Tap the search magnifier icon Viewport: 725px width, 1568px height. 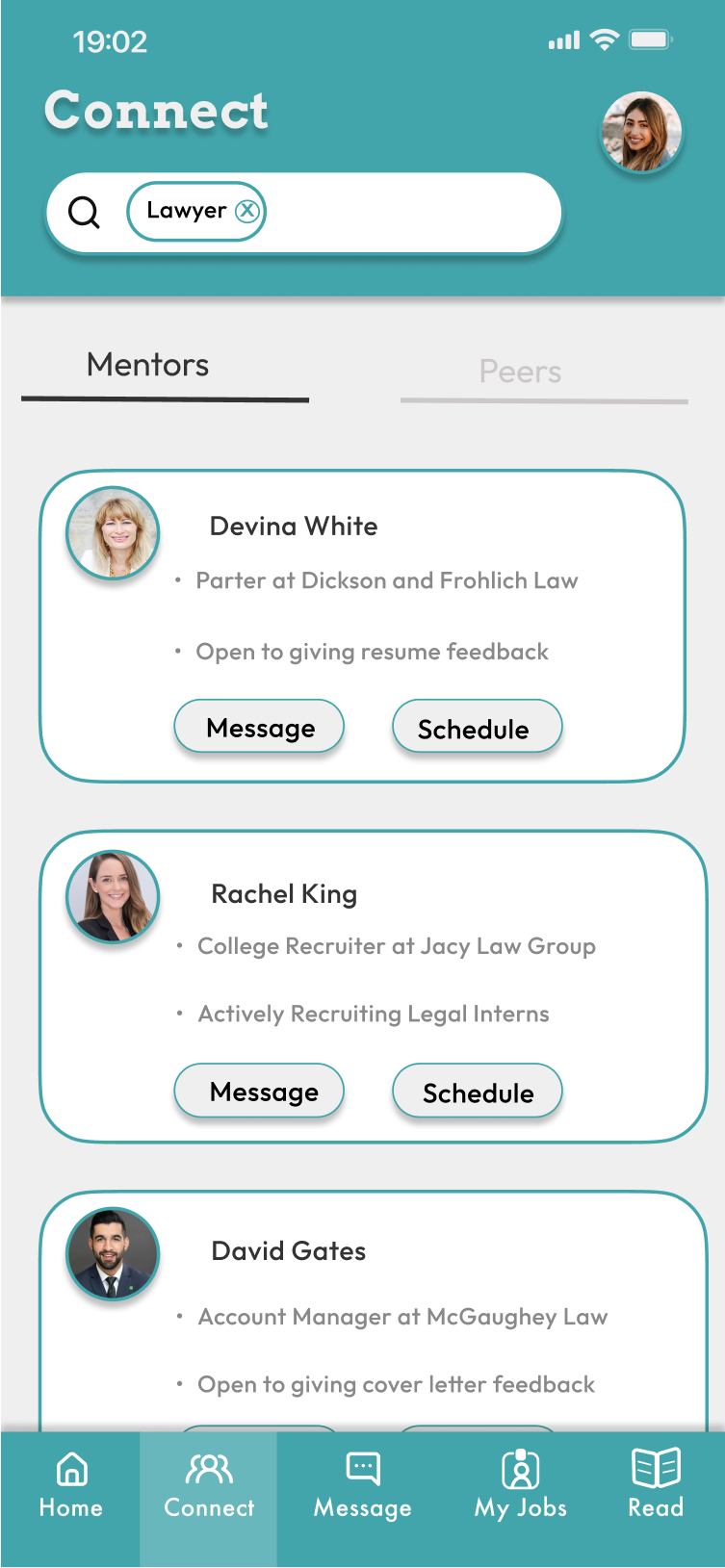pyautogui.click(x=85, y=212)
